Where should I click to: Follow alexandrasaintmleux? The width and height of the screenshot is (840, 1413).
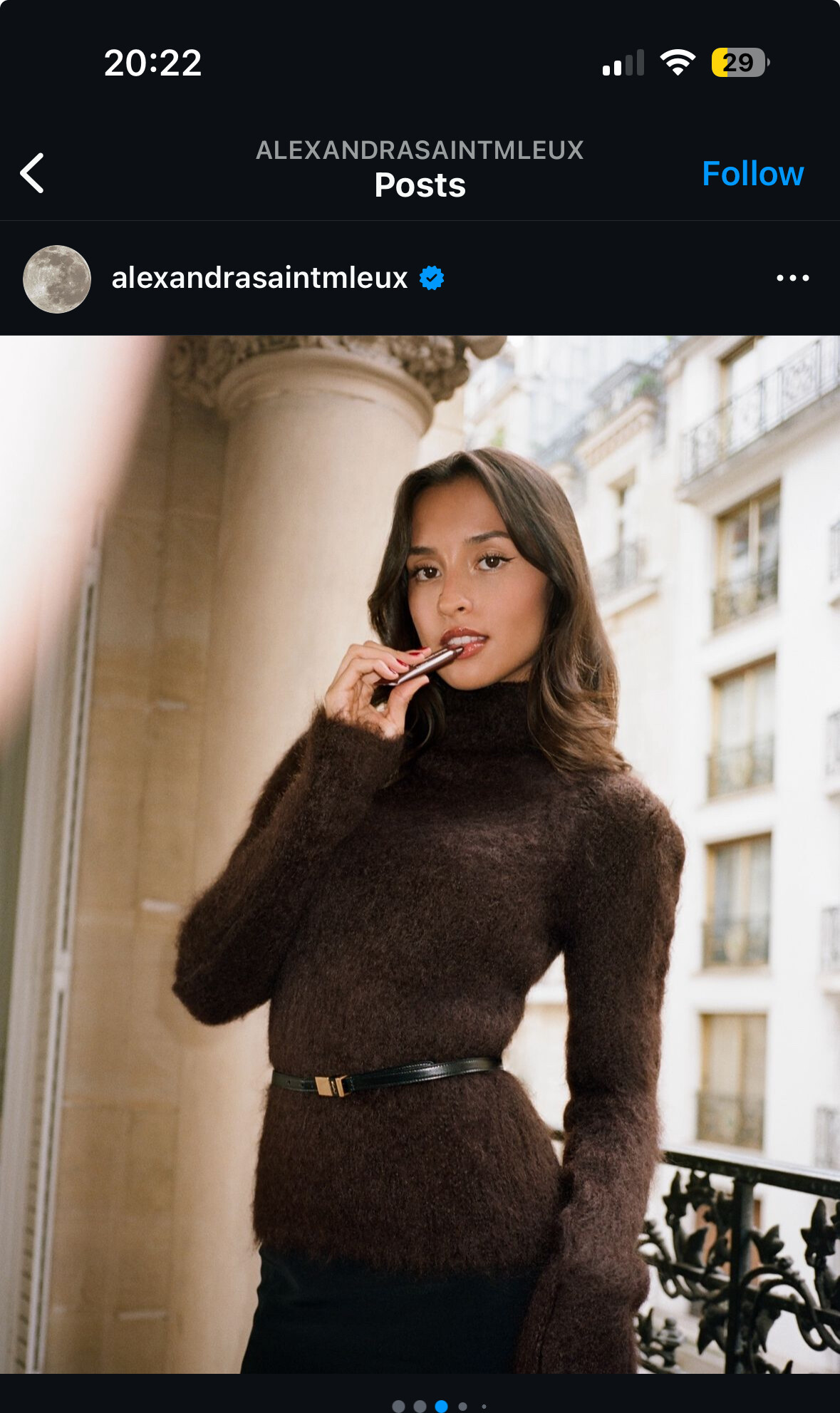pos(752,173)
